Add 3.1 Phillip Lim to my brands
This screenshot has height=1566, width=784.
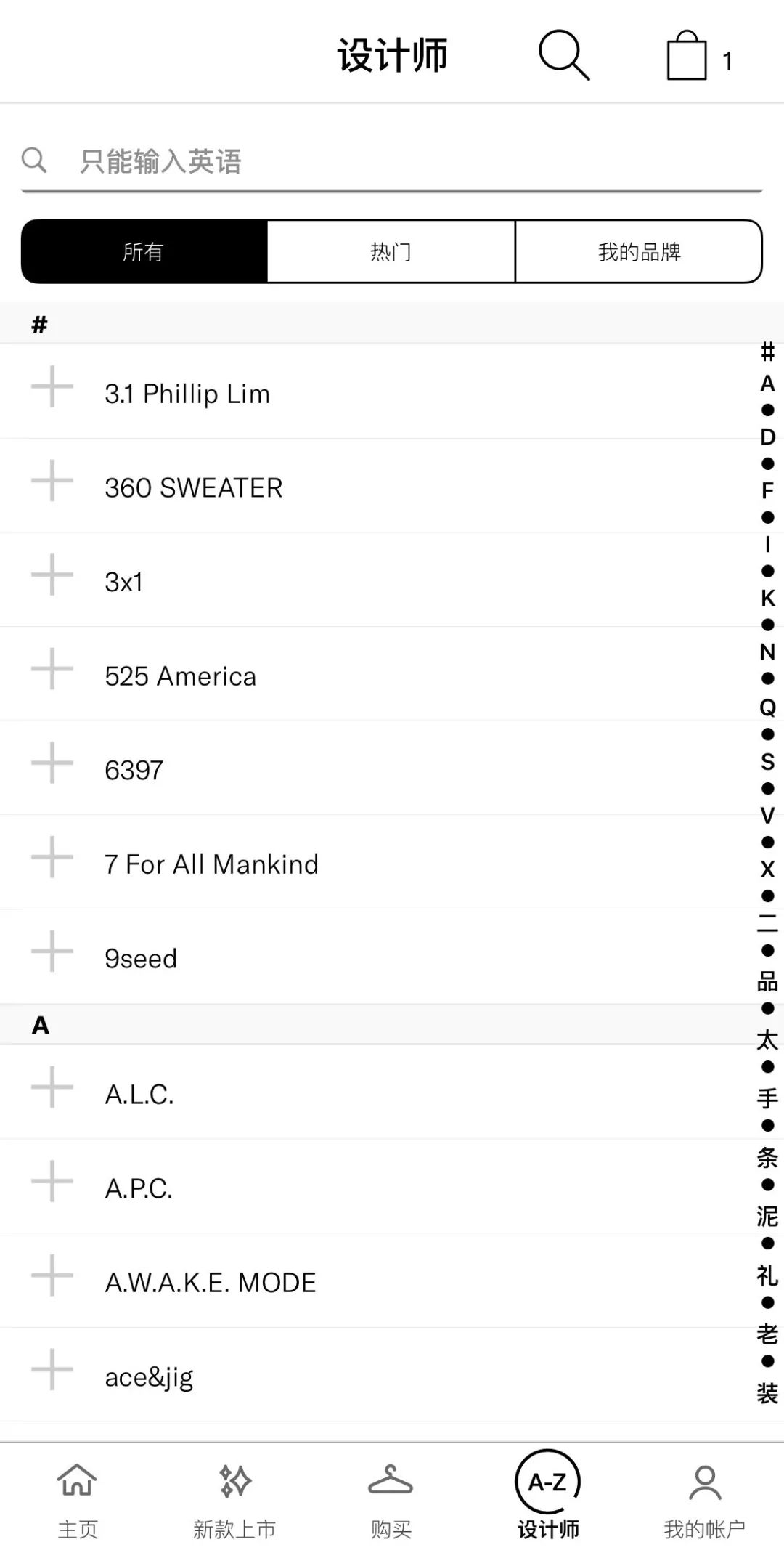point(52,386)
